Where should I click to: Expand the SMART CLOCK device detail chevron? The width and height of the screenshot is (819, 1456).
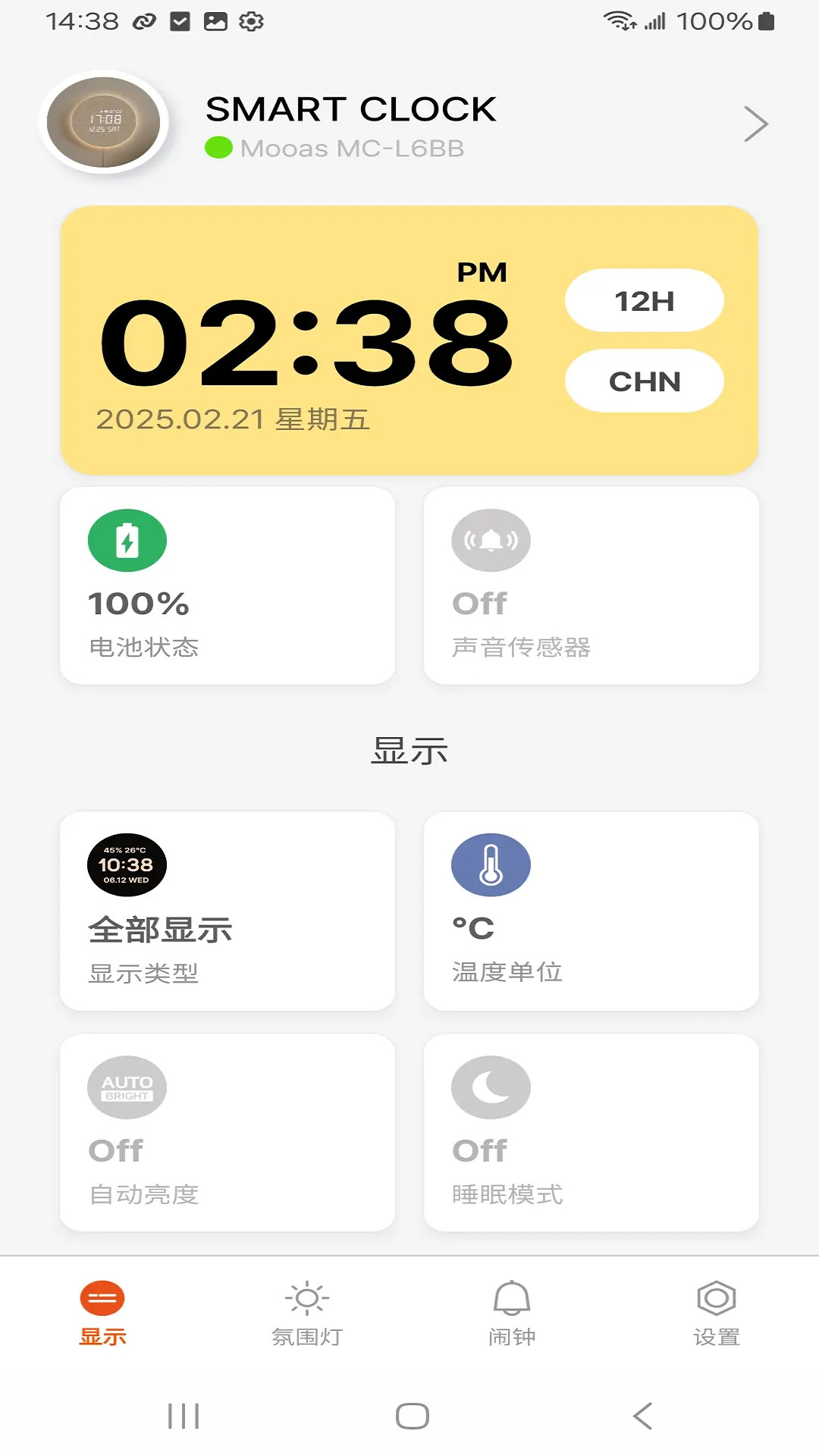click(755, 124)
